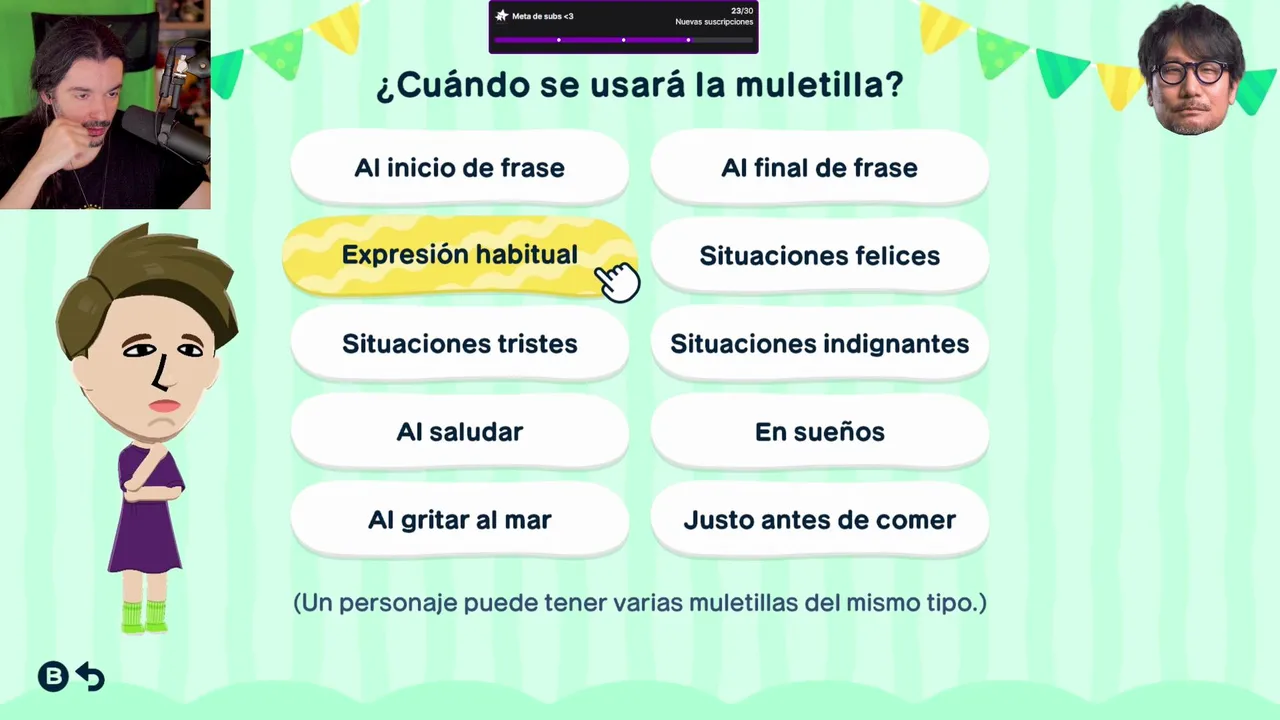Choose 'Al final de frase'
The image size is (1280, 720).
pos(819,168)
